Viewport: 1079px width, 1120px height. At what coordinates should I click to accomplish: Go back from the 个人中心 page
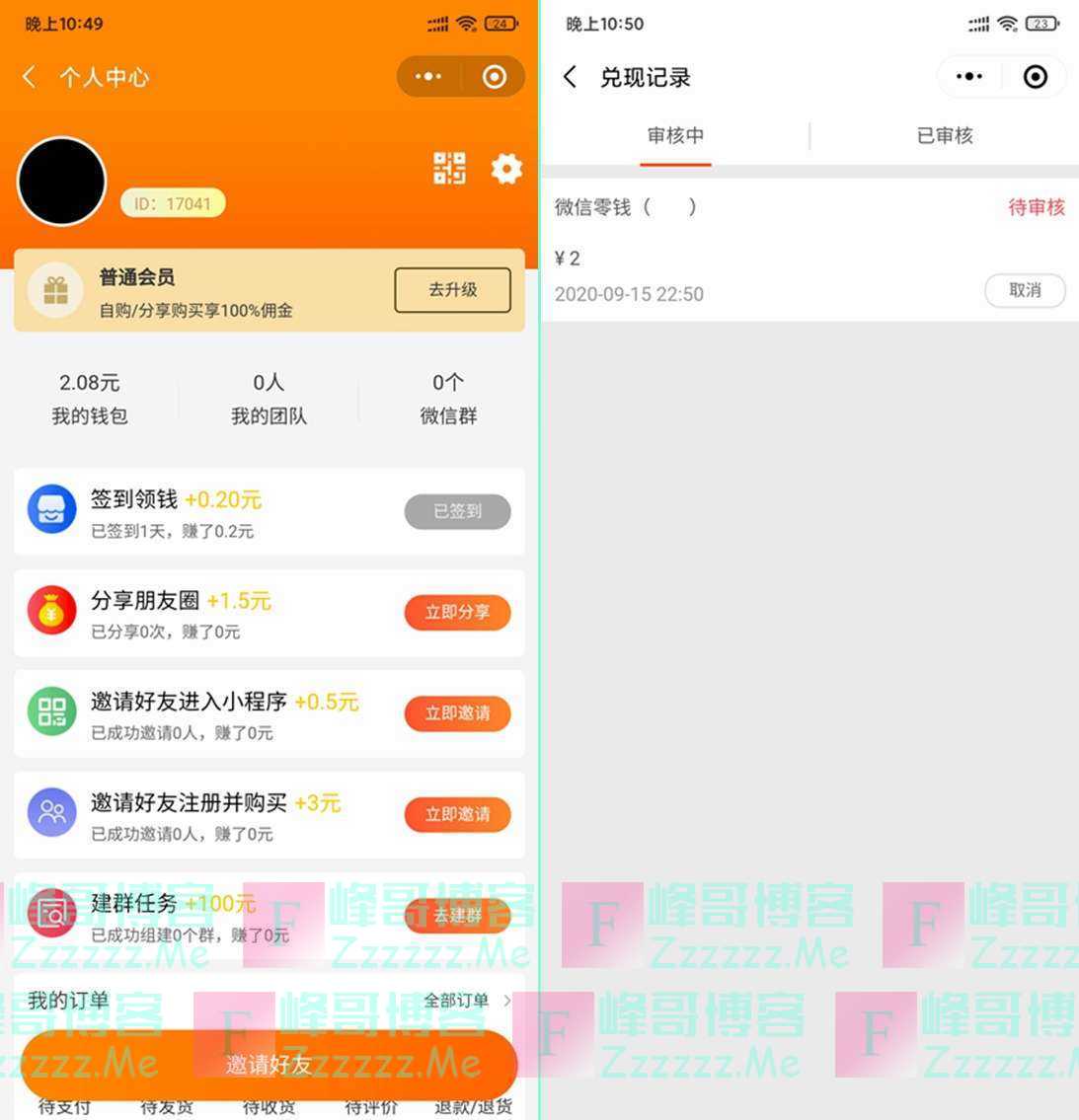(x=30, y=77)
